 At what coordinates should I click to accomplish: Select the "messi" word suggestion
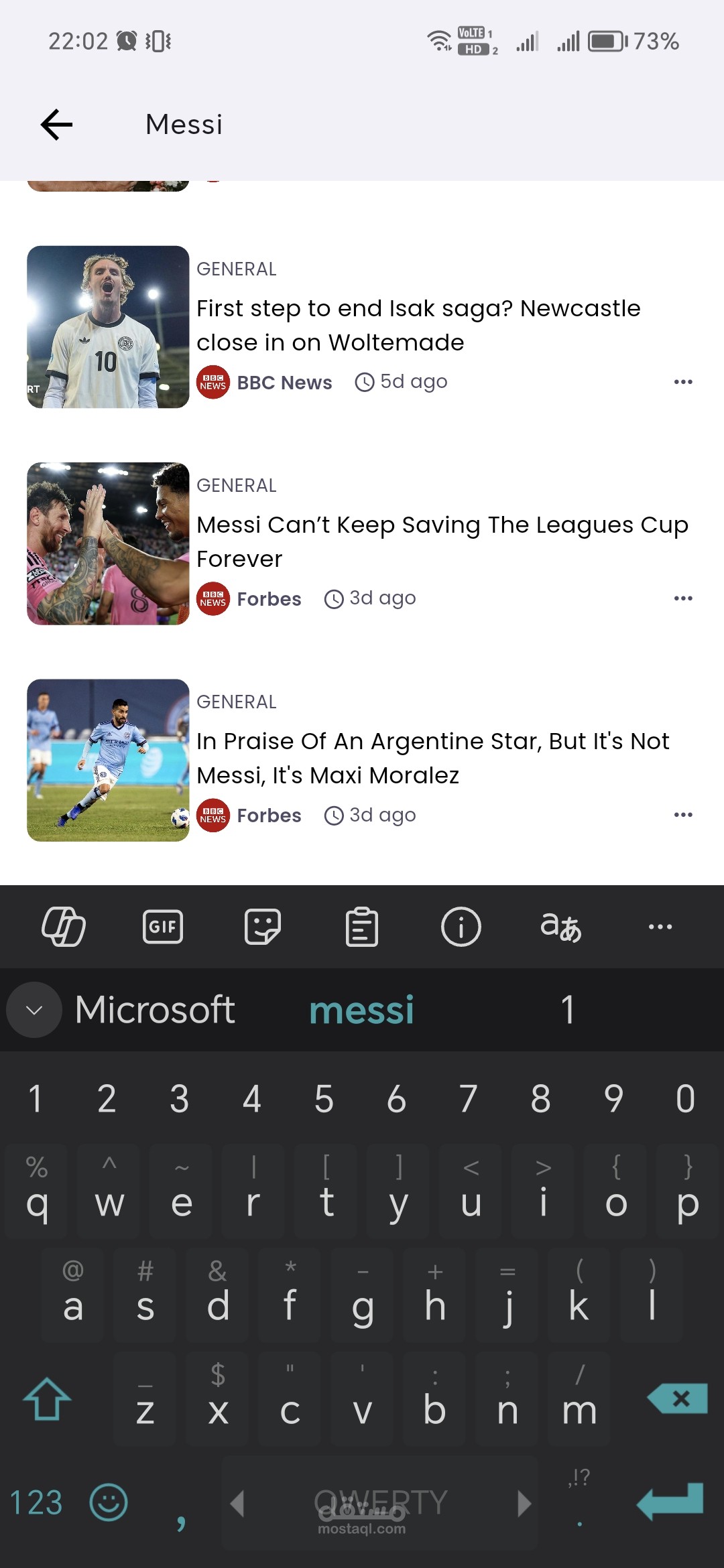tap(361, 1010)
